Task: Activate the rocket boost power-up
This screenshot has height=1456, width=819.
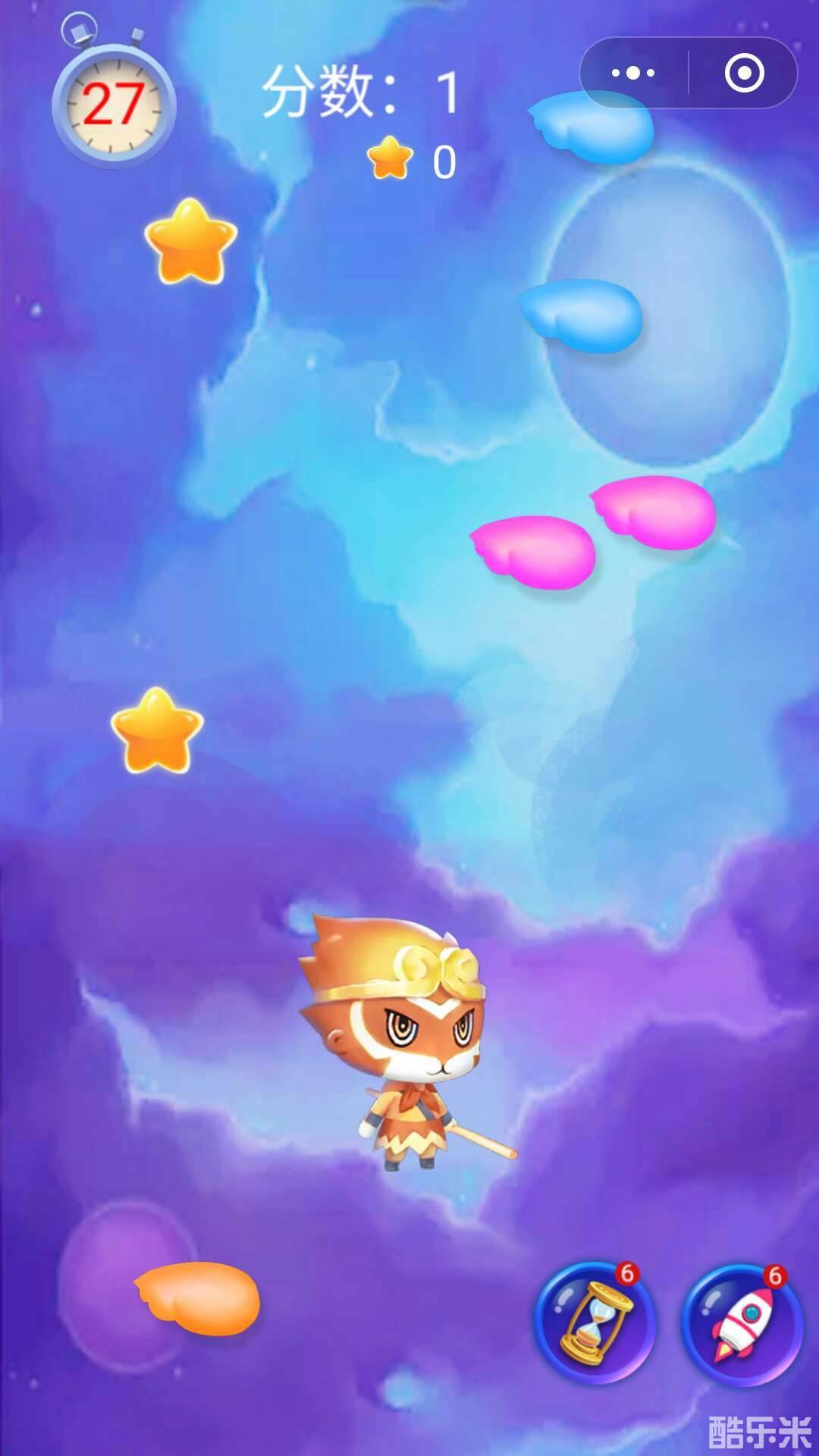Action: pyautogui.click(x=742, y=1324)
